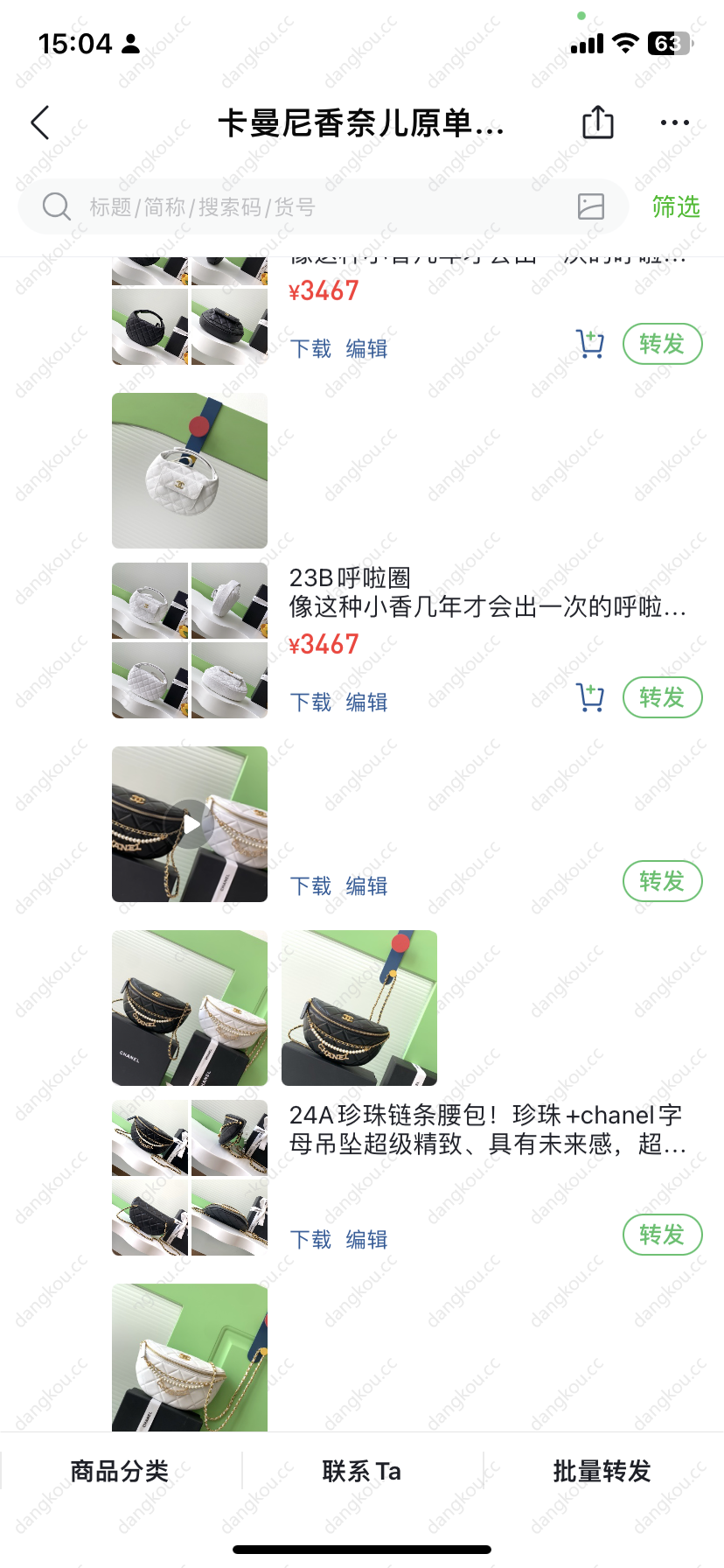This screenshot has height=1568, width=724.
Task: Tap 下载 under the 23B 呼啦圈 item
Action: 310,702
